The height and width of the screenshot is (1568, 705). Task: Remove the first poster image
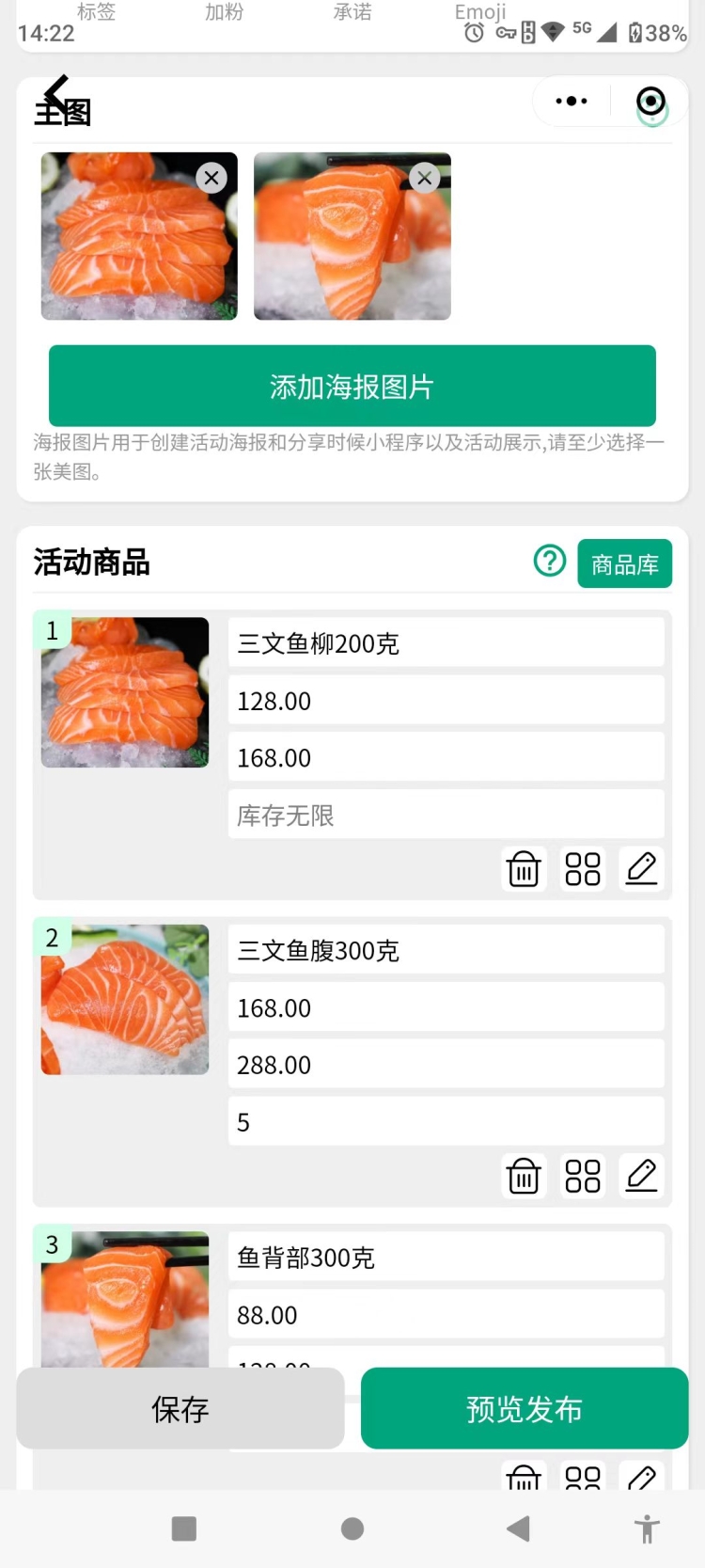(211, 177)
